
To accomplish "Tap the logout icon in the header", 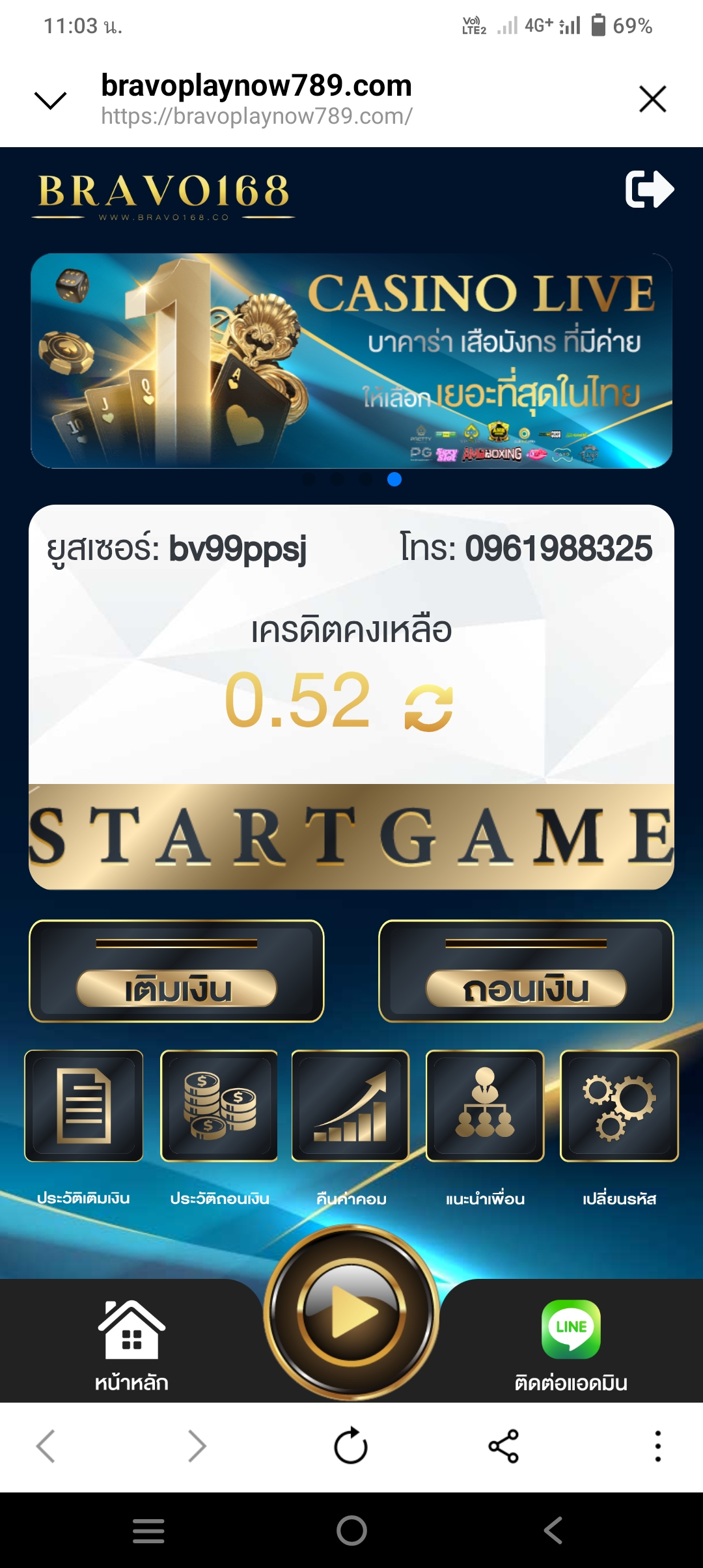I will (x=649, y=189).
